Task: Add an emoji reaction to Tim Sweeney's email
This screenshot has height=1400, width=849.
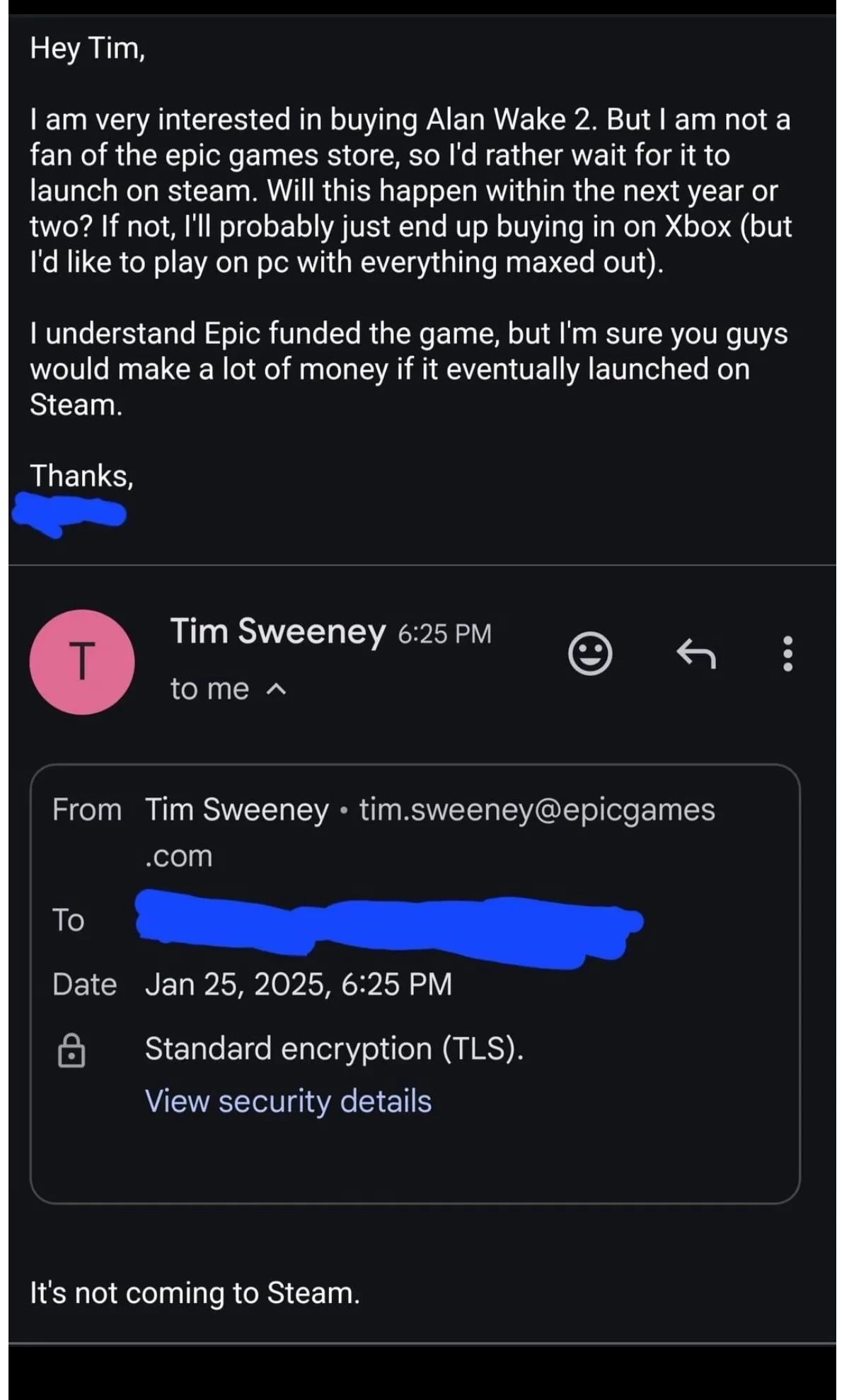Action: coord(589,653)
